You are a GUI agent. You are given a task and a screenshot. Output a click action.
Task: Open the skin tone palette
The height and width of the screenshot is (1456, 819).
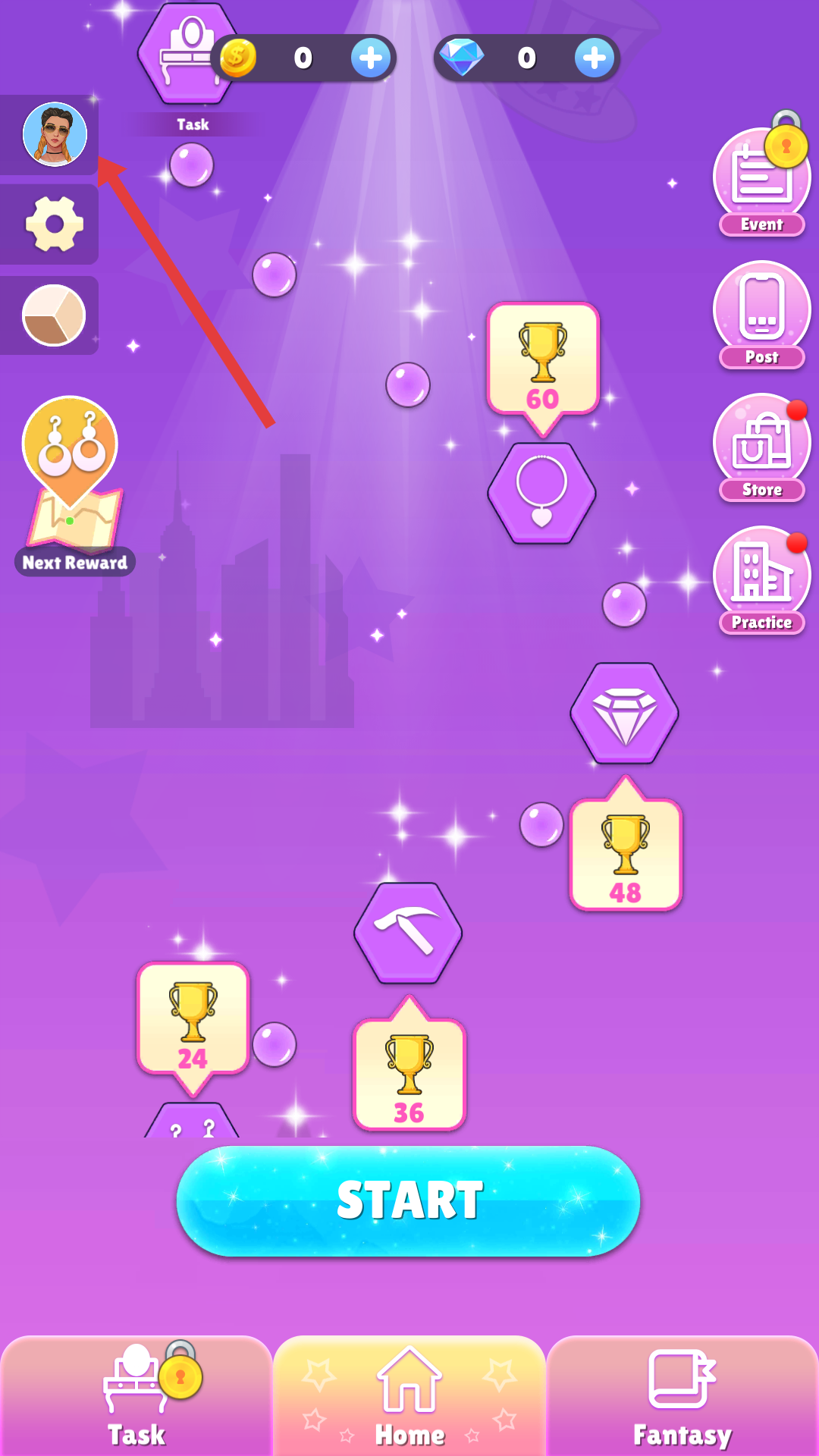click(x=54, y=315)
